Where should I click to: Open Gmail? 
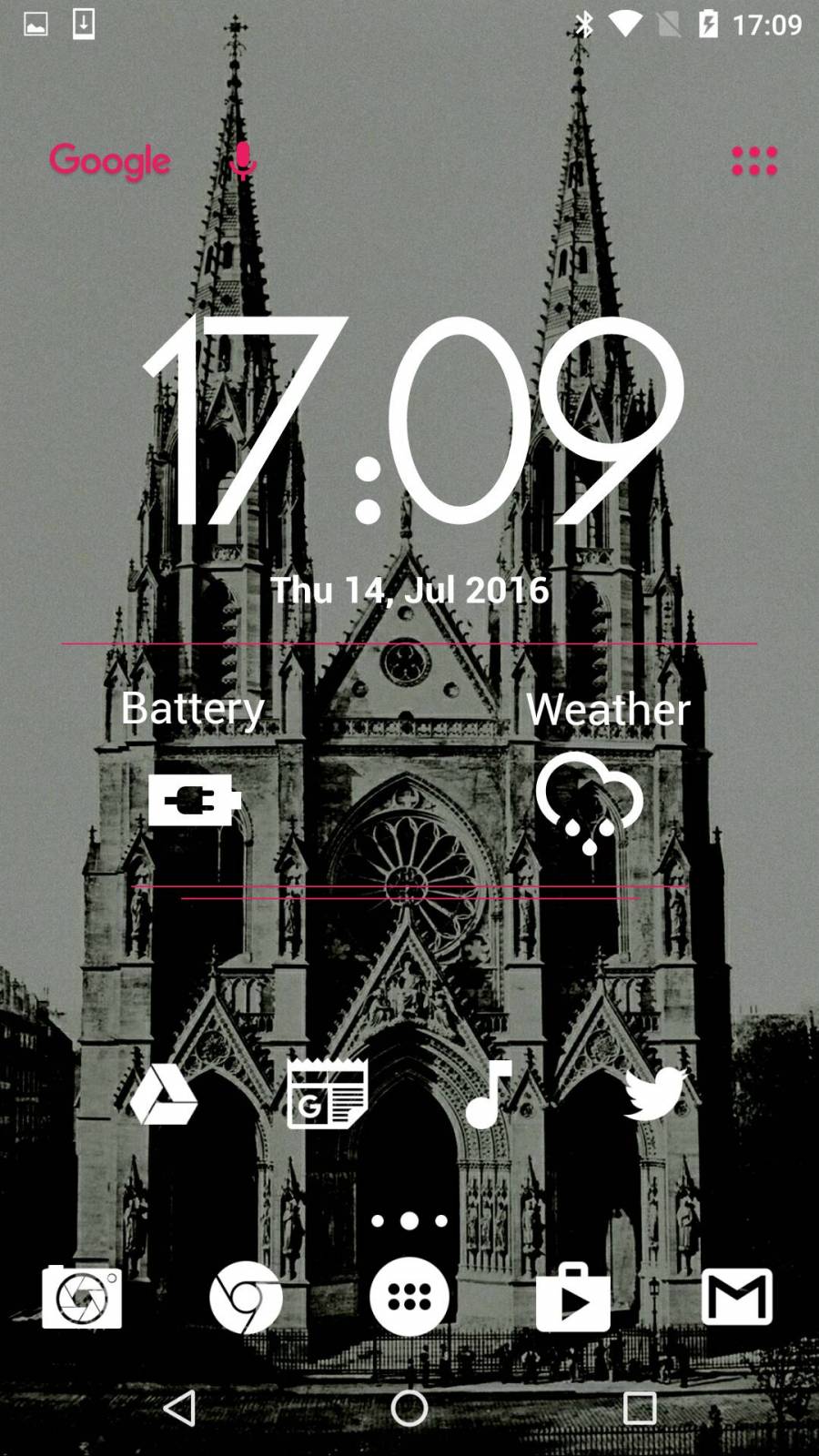point(736,1297)
